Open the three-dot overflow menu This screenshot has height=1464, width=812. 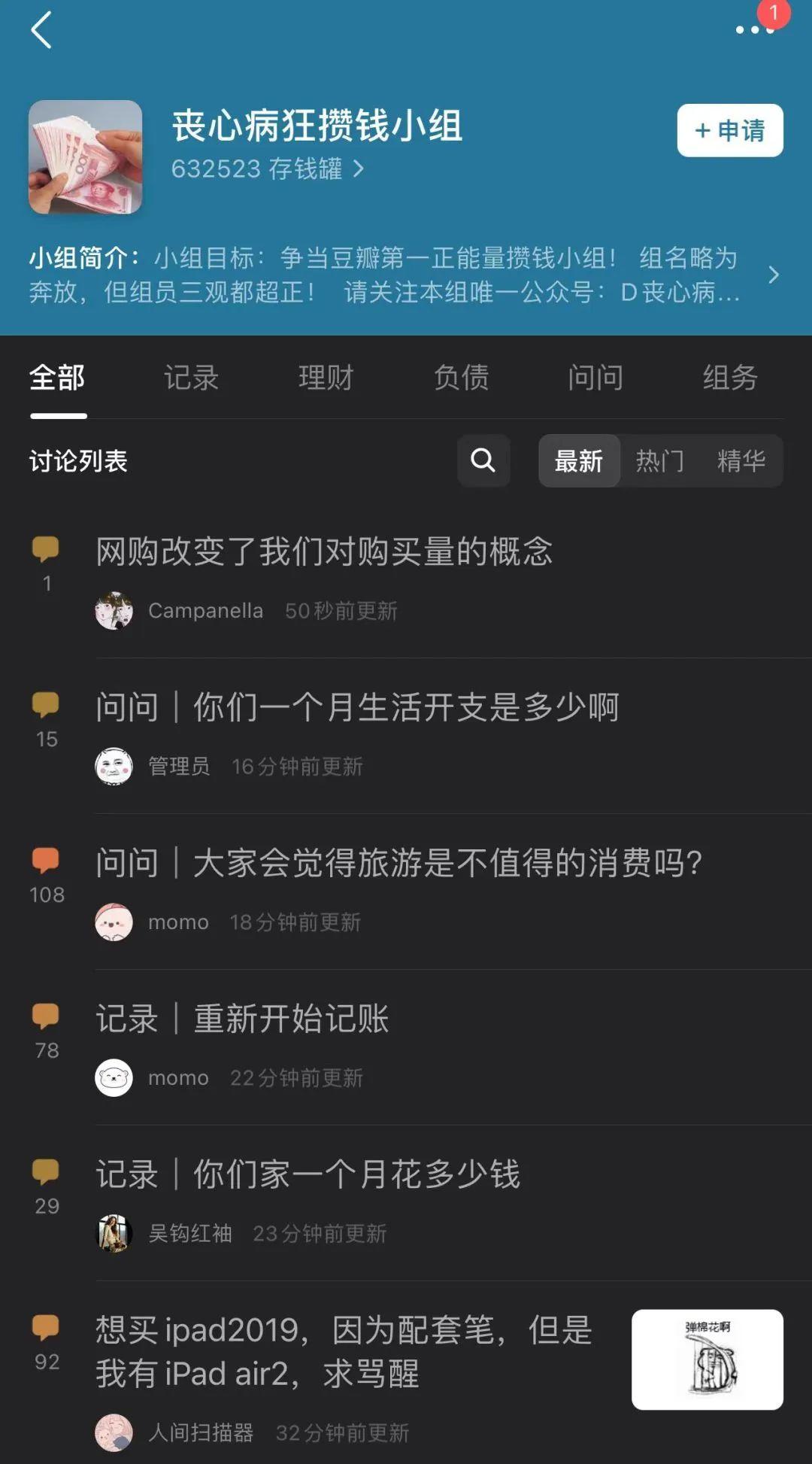754,30
